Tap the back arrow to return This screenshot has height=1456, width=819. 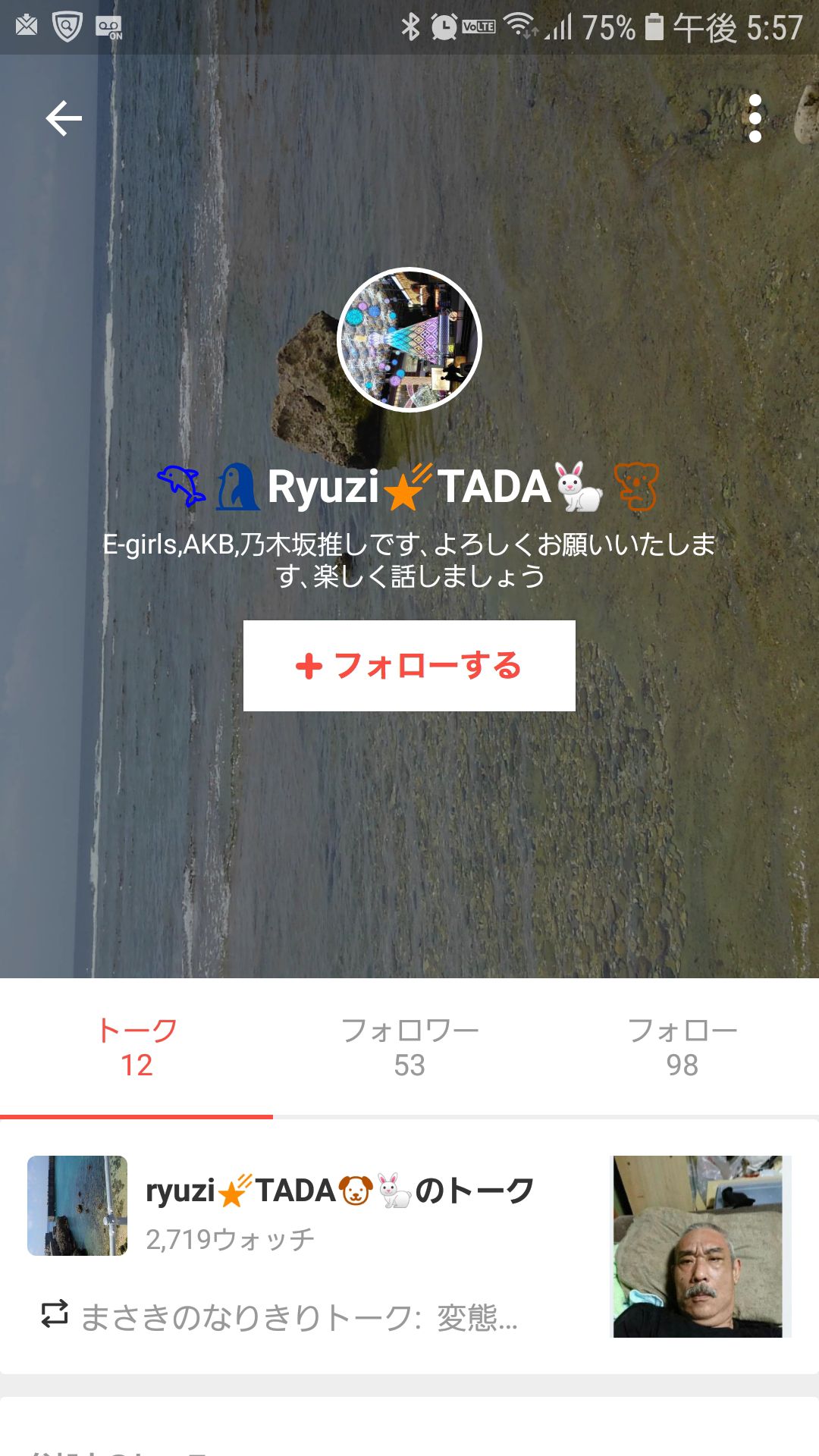(64, 118)
